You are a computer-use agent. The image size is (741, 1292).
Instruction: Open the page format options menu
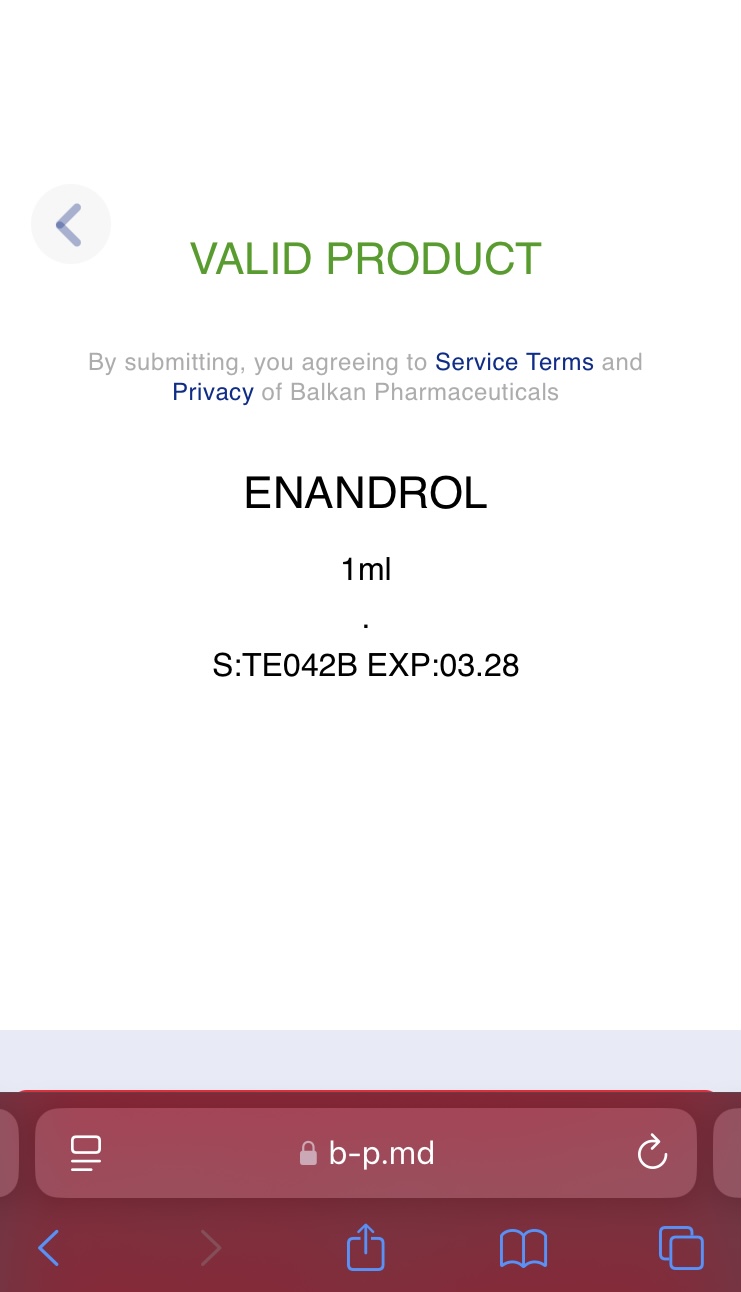86,1153
